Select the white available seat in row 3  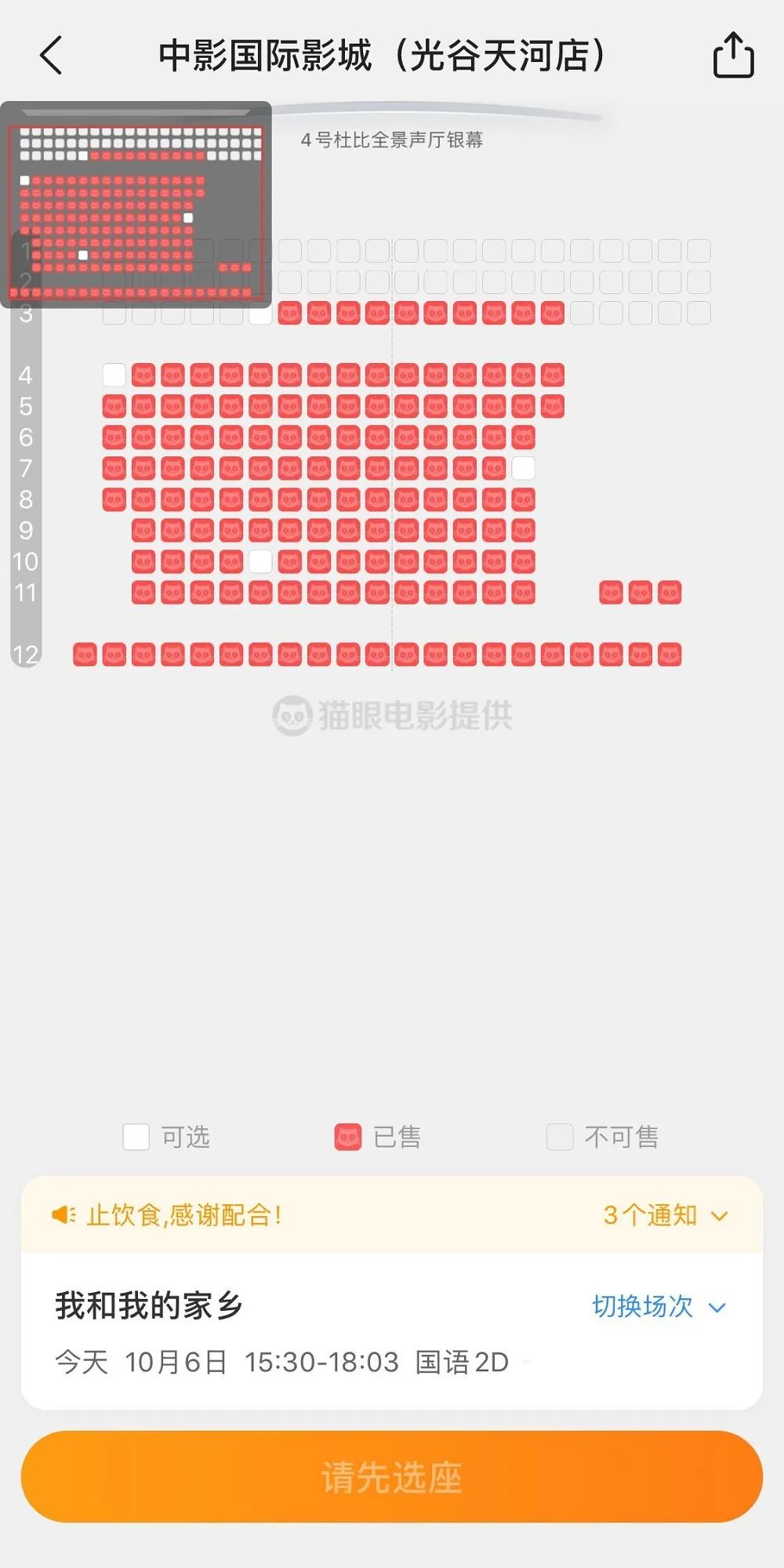coord(260,313)
